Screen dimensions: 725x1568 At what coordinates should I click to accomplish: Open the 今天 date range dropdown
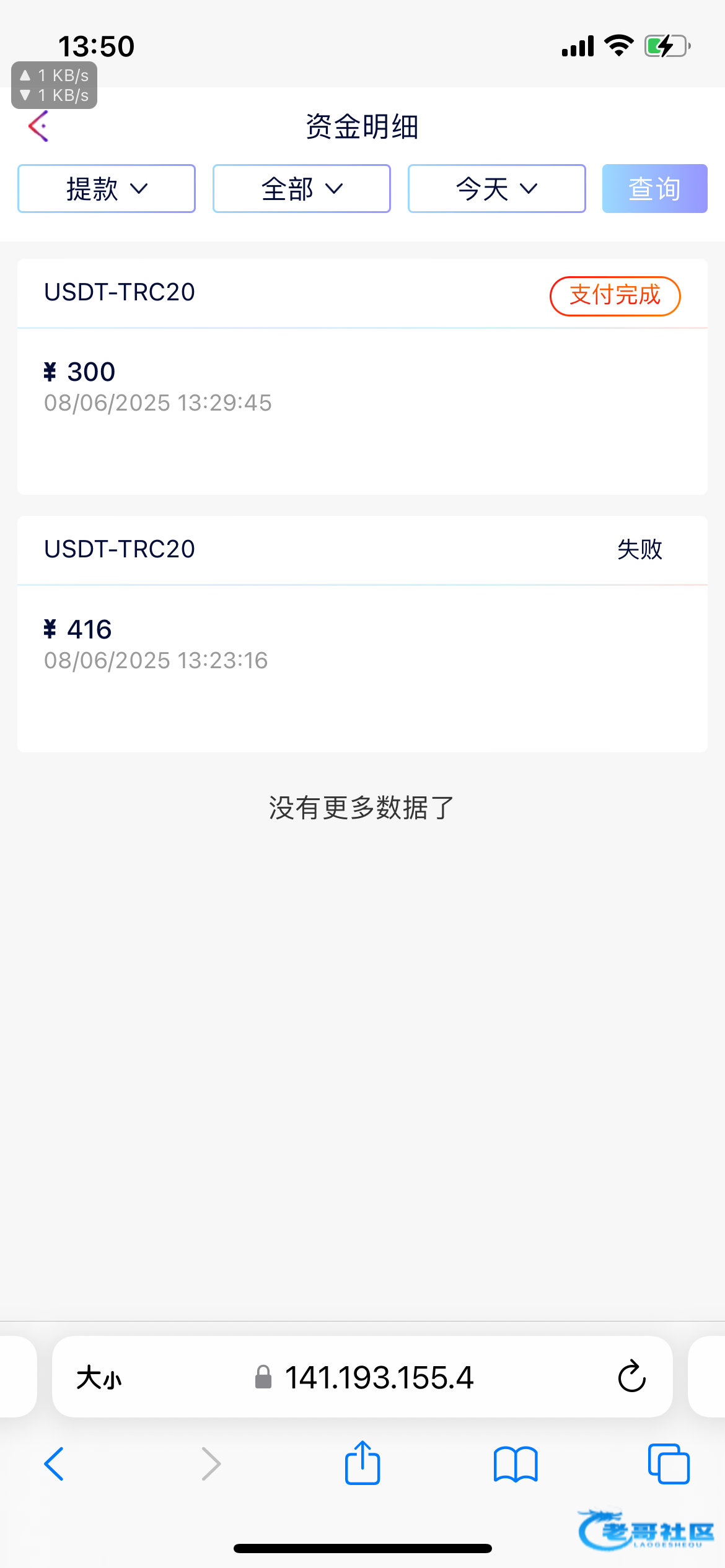pyautogui.click(x=496, y=189)
